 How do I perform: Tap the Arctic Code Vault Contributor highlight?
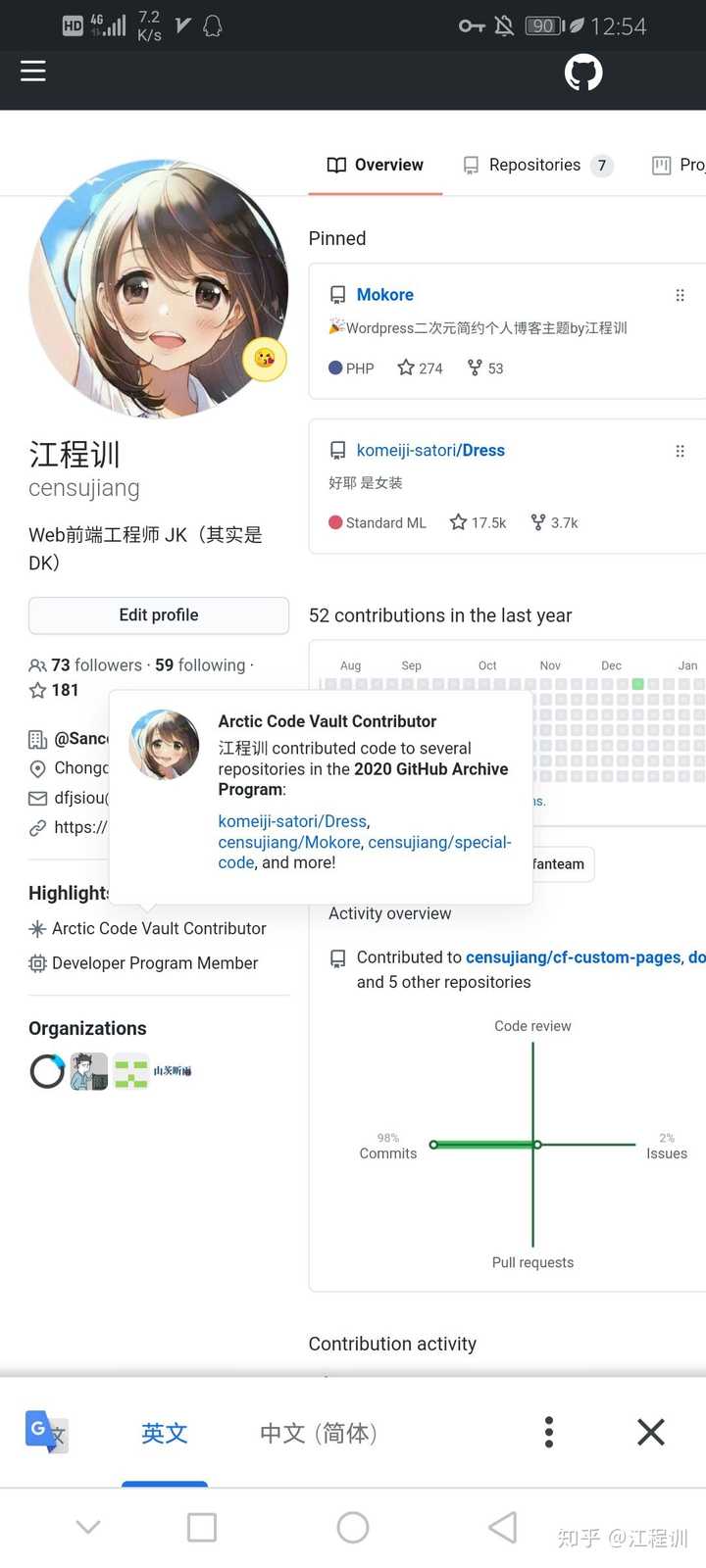pos(158,928)
